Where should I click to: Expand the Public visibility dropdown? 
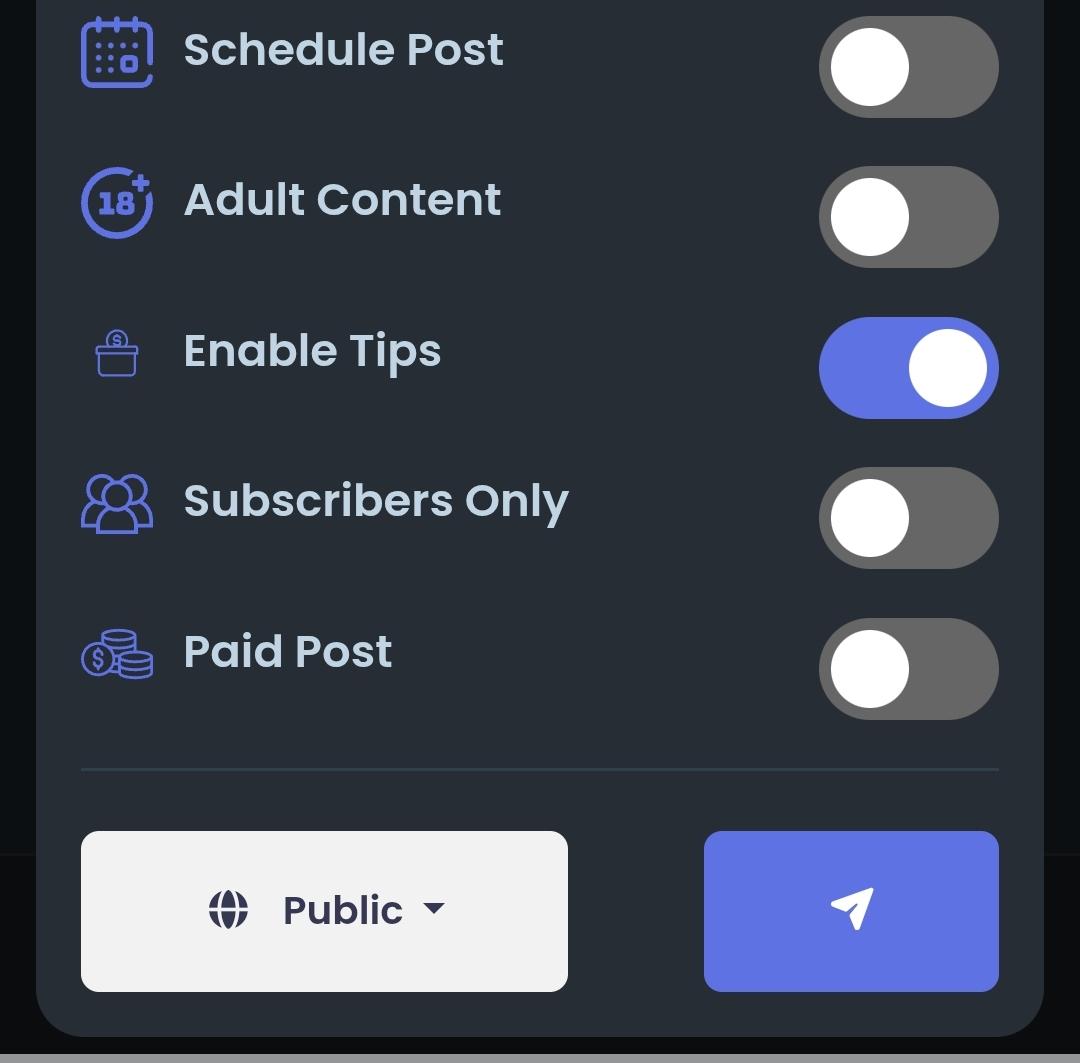pyautogui.click(x=324, y=911)
